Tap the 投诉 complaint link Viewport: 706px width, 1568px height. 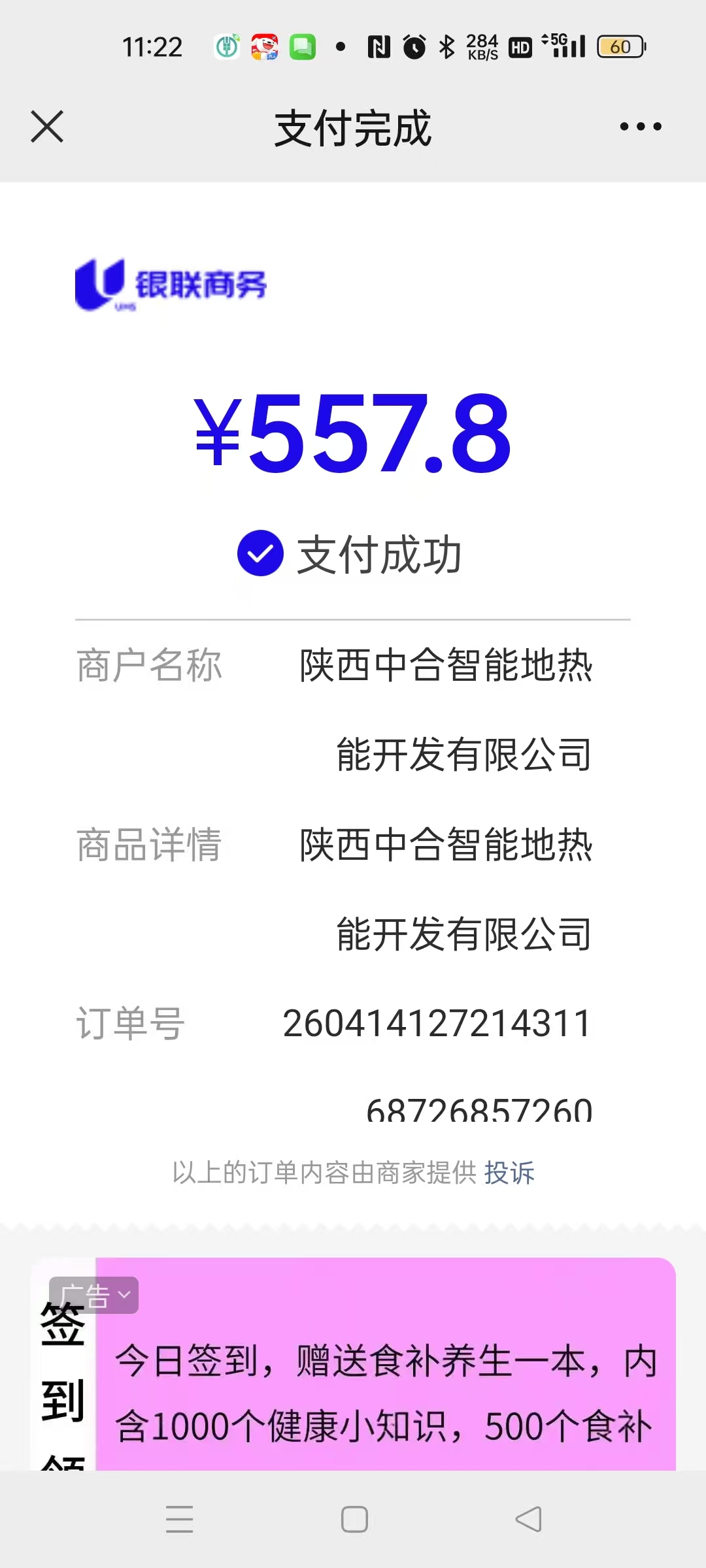pyautogui.click(x=509, y=1173)
